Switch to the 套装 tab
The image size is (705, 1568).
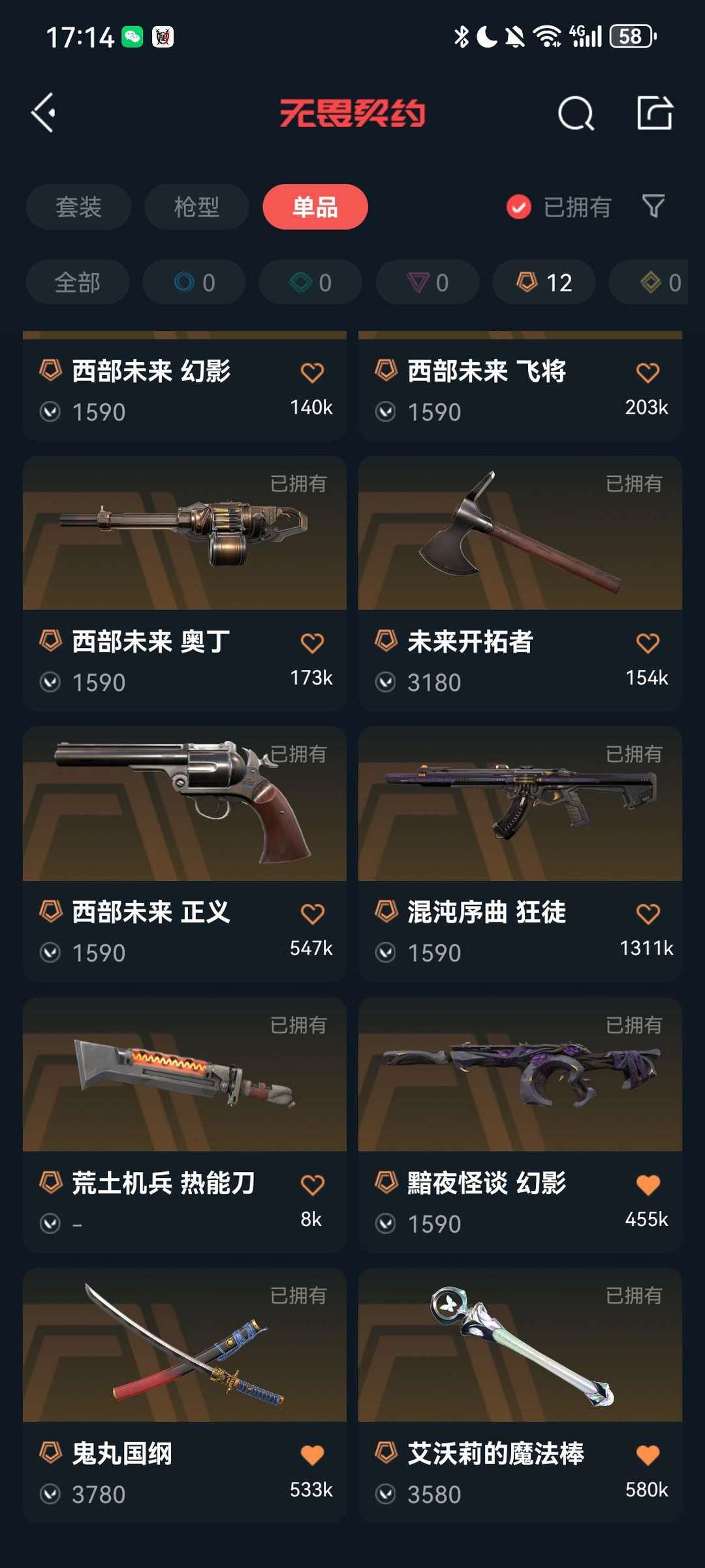[x=78, y=207]
